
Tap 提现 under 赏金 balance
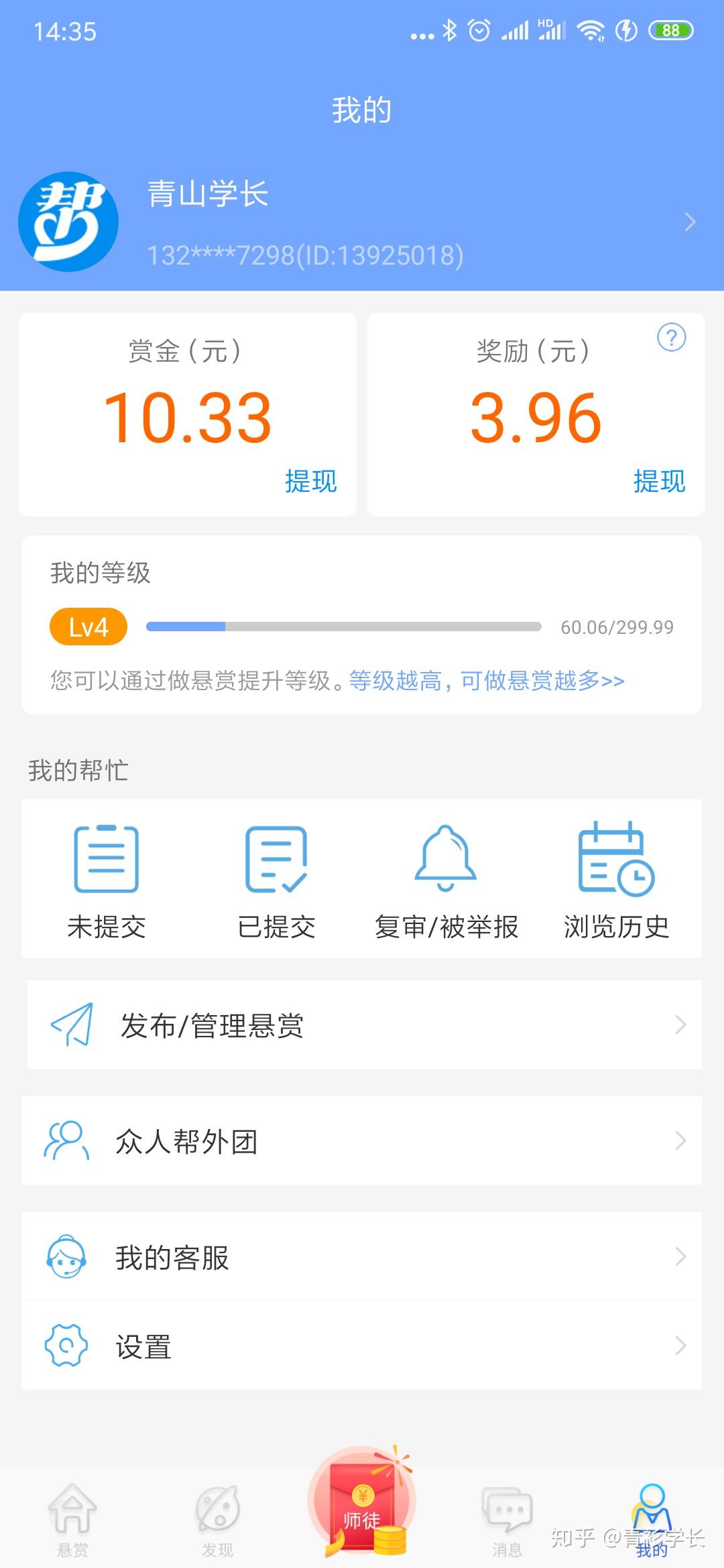[x=310, y=481]
